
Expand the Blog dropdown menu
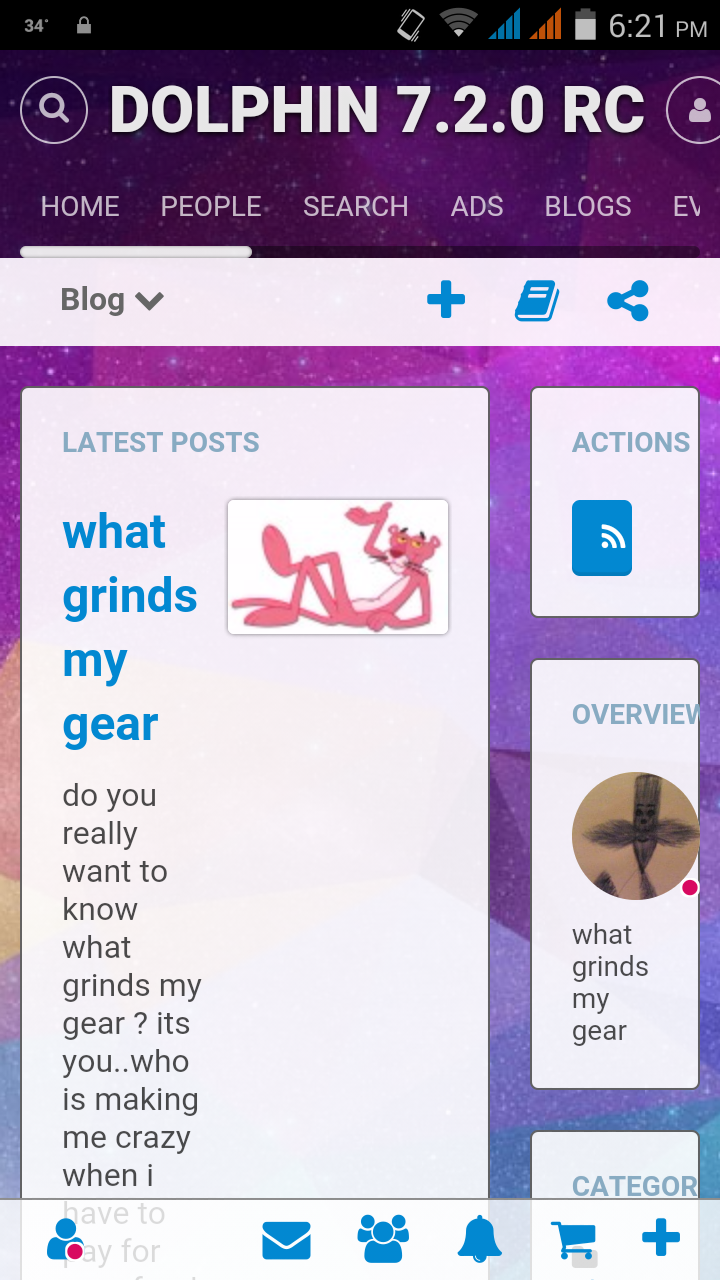pos(112,300)
